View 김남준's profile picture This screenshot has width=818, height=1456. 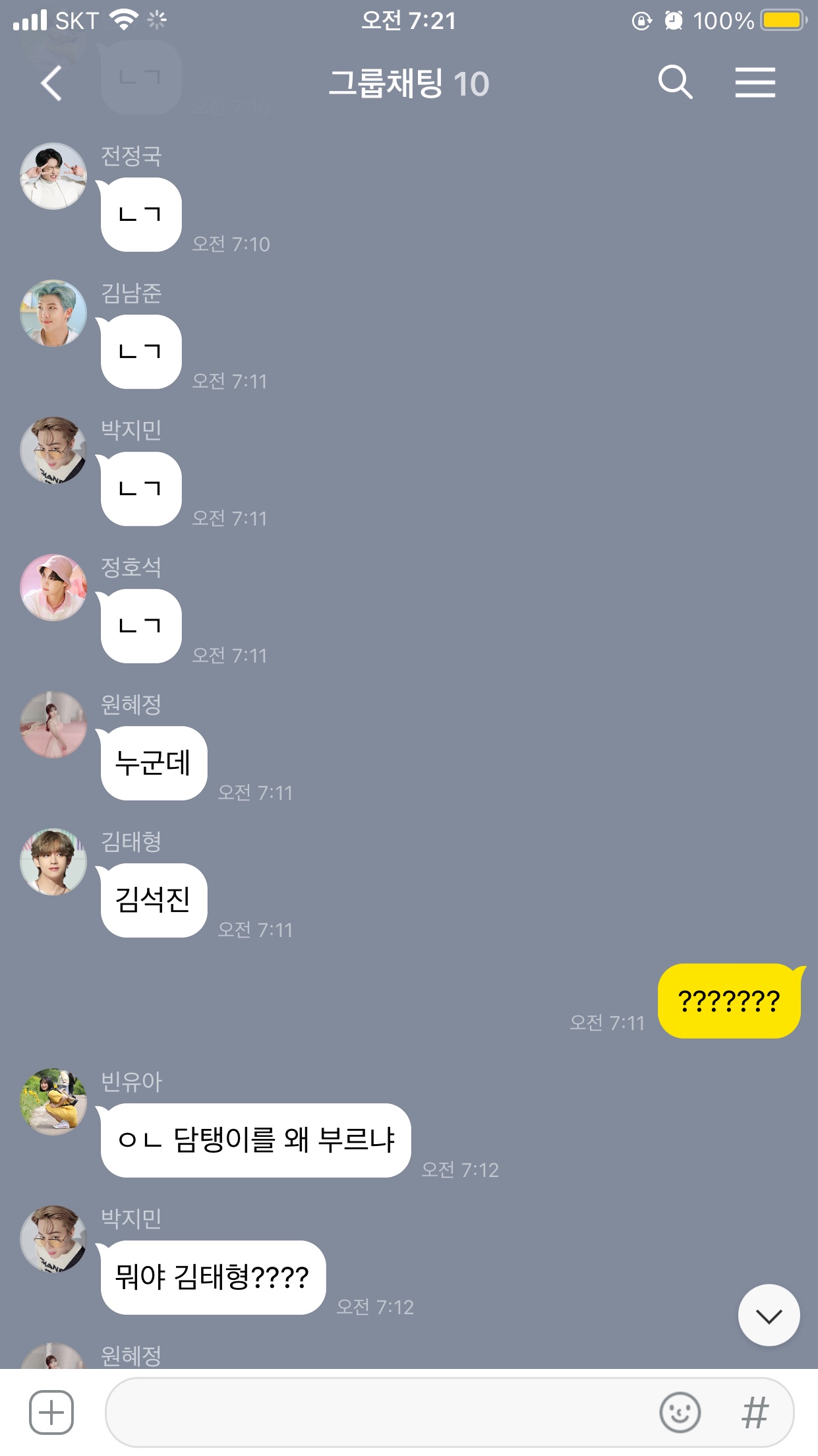pos(53,313)
